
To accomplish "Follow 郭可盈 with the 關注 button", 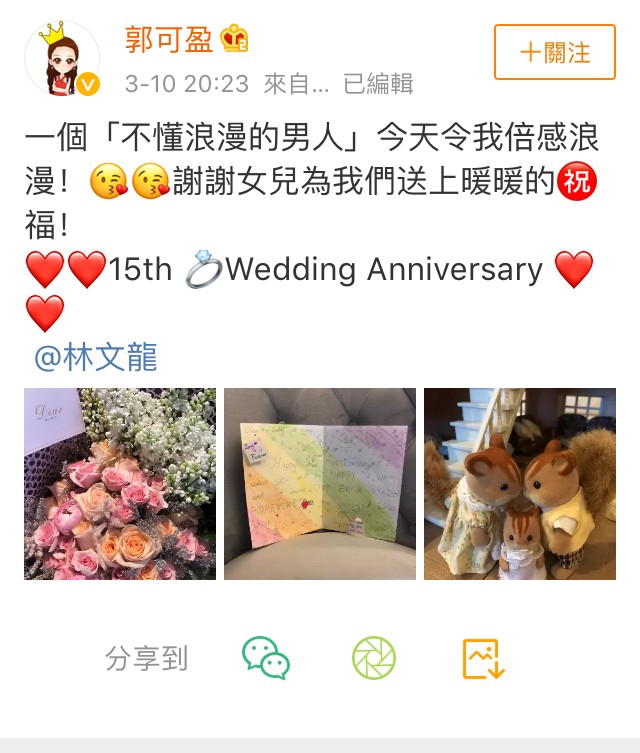I will coord(554,52).
